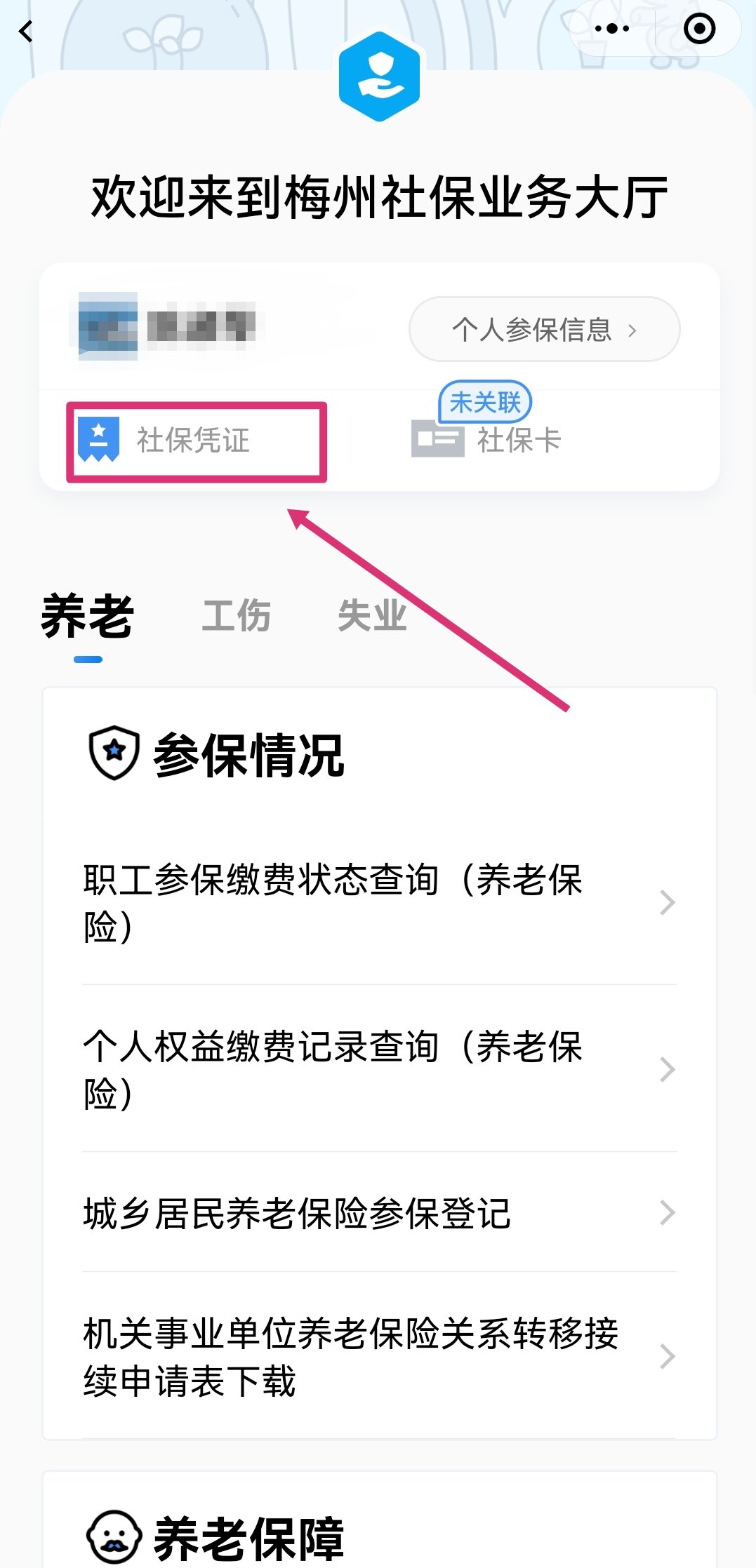756x1568 pixels.
Task: Open the mini program more options menu
Action: [x=611, y=29]
